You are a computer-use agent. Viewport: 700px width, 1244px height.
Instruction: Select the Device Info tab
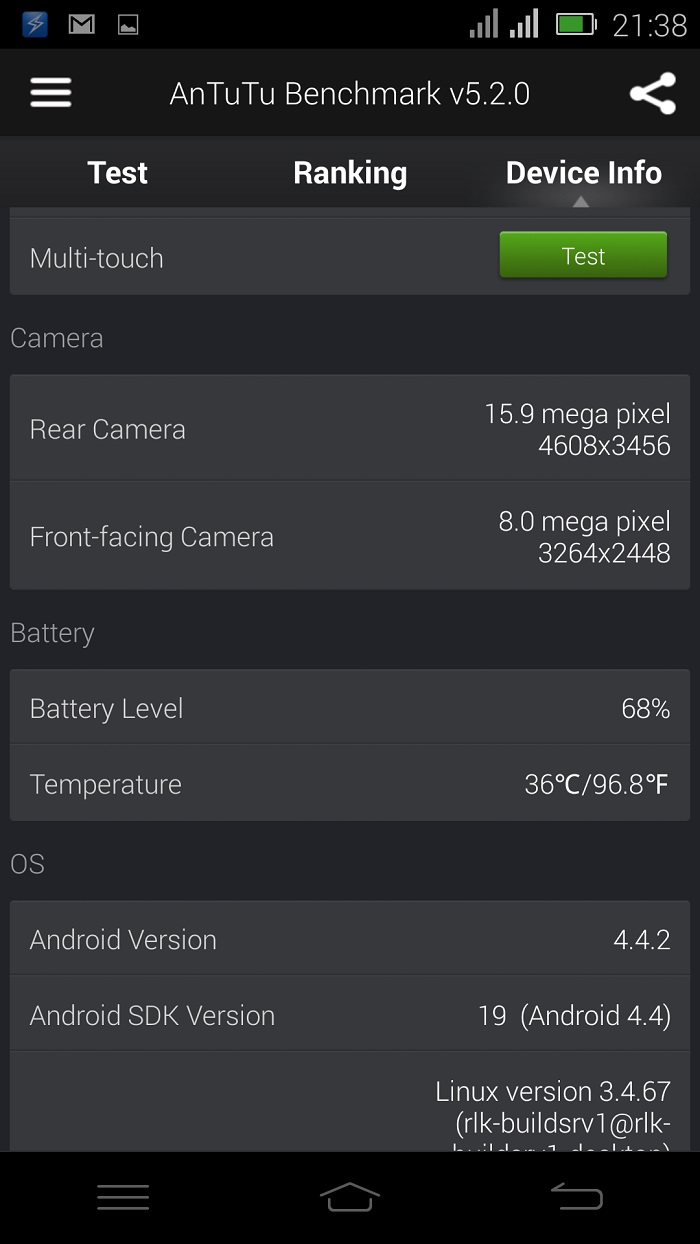pos(583,173)
